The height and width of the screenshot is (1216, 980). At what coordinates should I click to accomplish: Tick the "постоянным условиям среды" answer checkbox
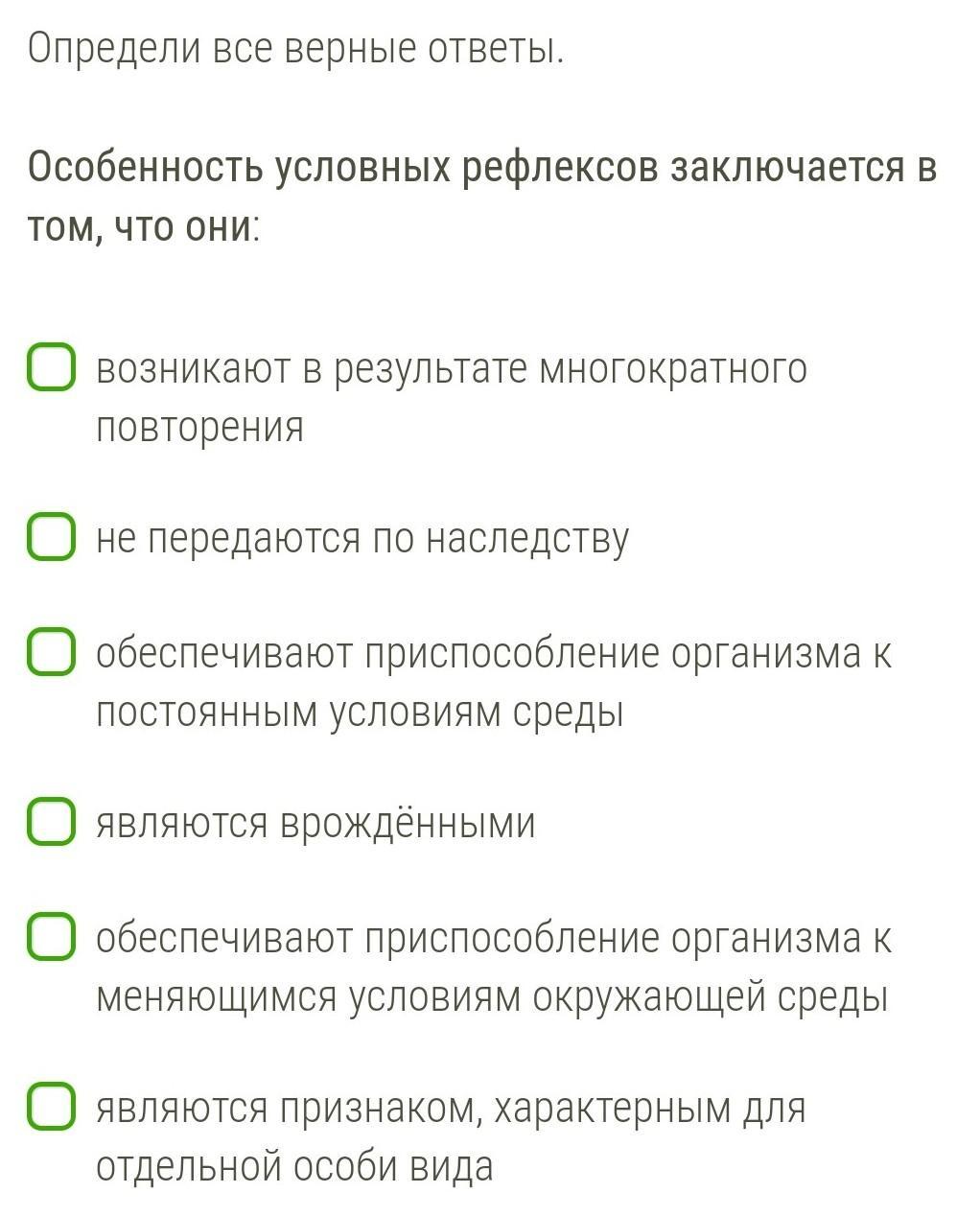pos(51,653)
